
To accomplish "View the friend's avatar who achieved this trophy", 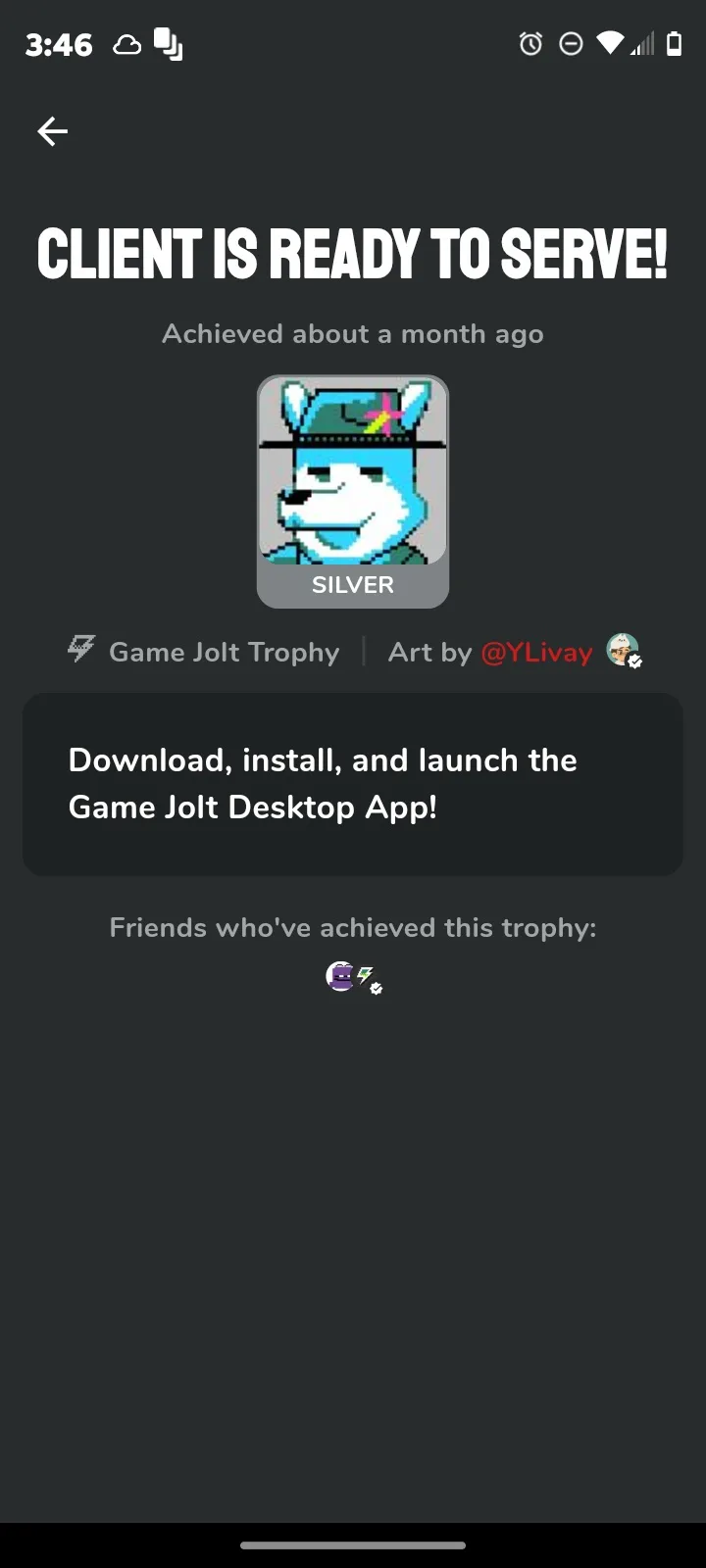I will click(x=341, y=976).
